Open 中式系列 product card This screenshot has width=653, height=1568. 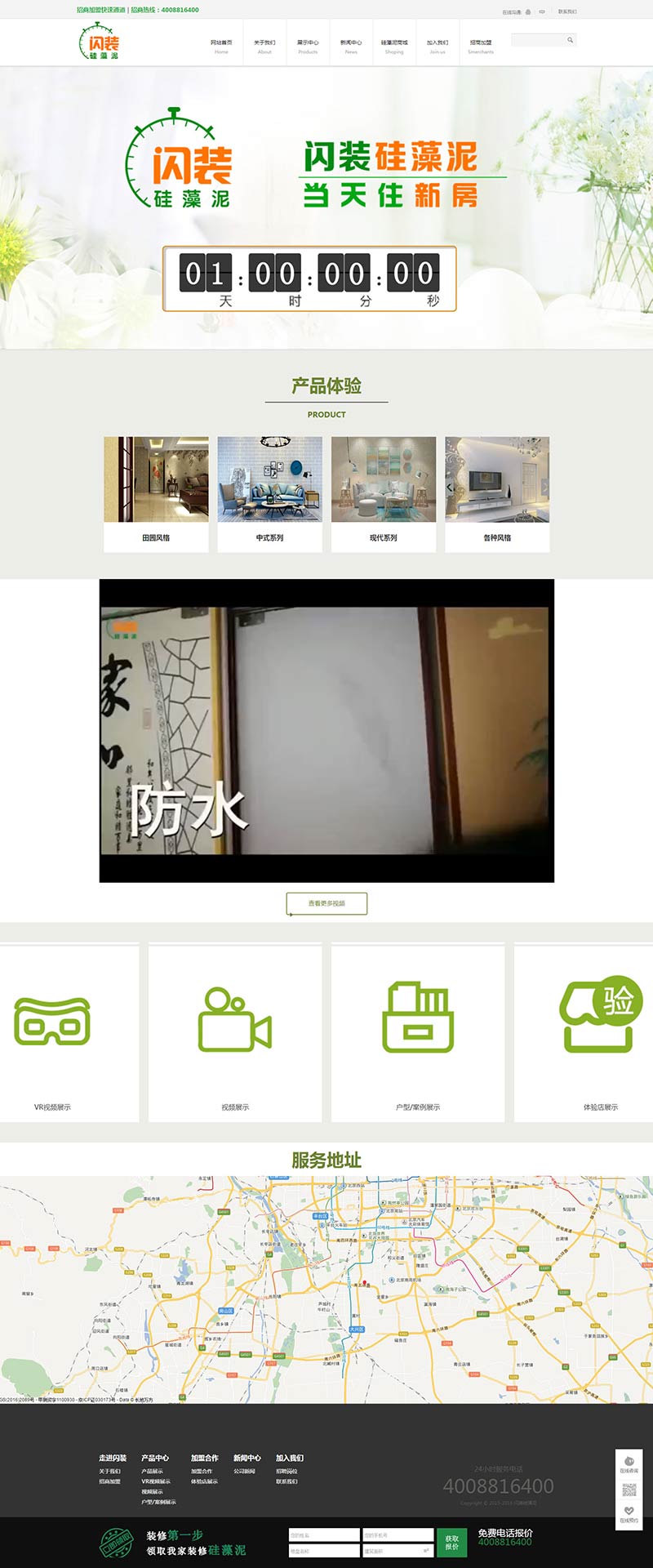[269, 493]
